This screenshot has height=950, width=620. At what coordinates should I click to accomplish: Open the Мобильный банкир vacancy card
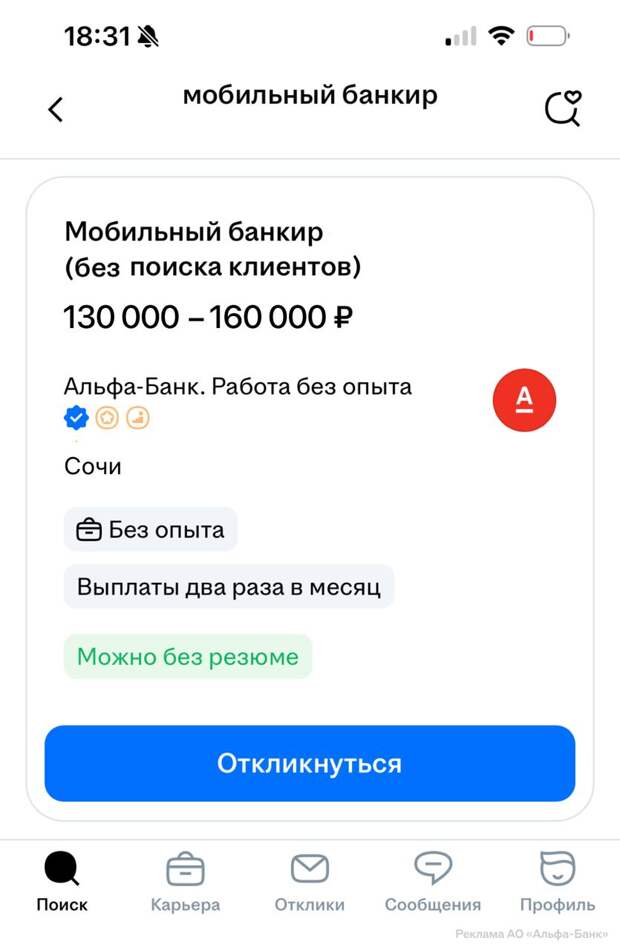point(212,250)
